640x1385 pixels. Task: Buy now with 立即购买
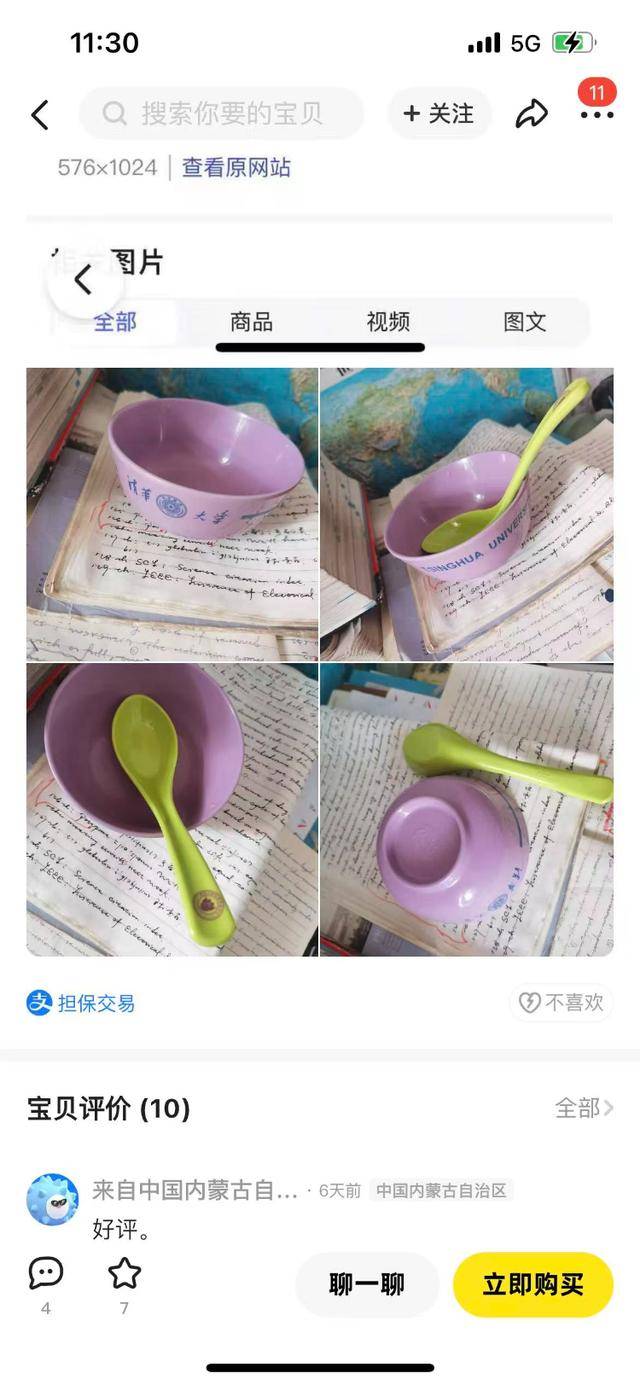tap(533, 1284)
